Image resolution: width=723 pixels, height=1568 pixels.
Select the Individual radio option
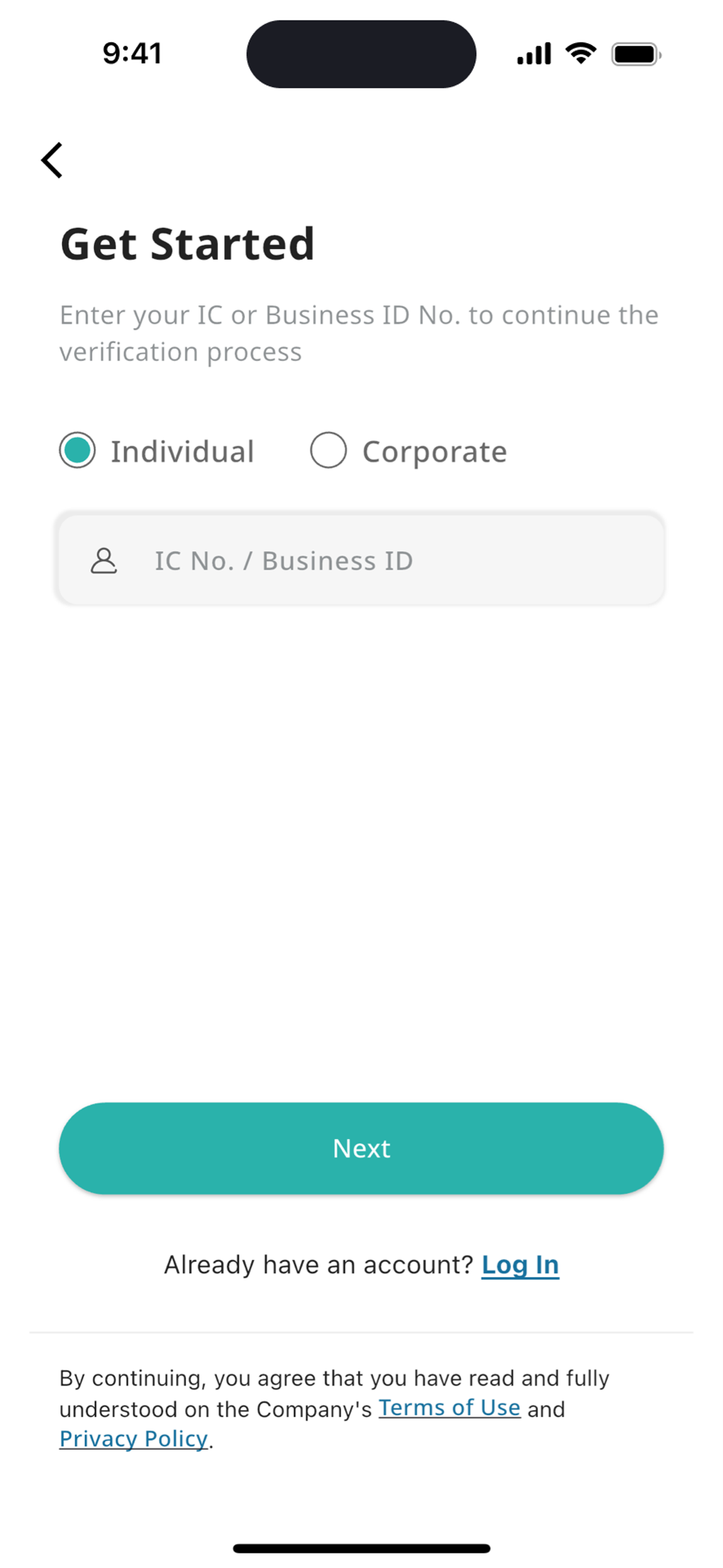[x=78, y=450]
